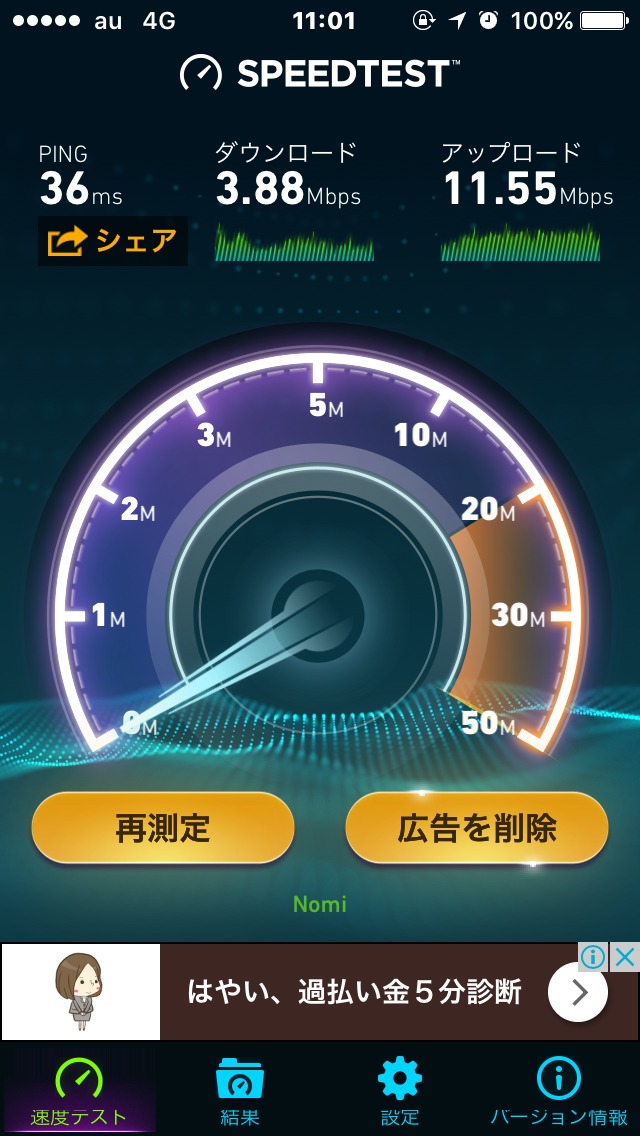Tap the ad info icon
This screenshot has width=640, height=1136.
(593, 957)
